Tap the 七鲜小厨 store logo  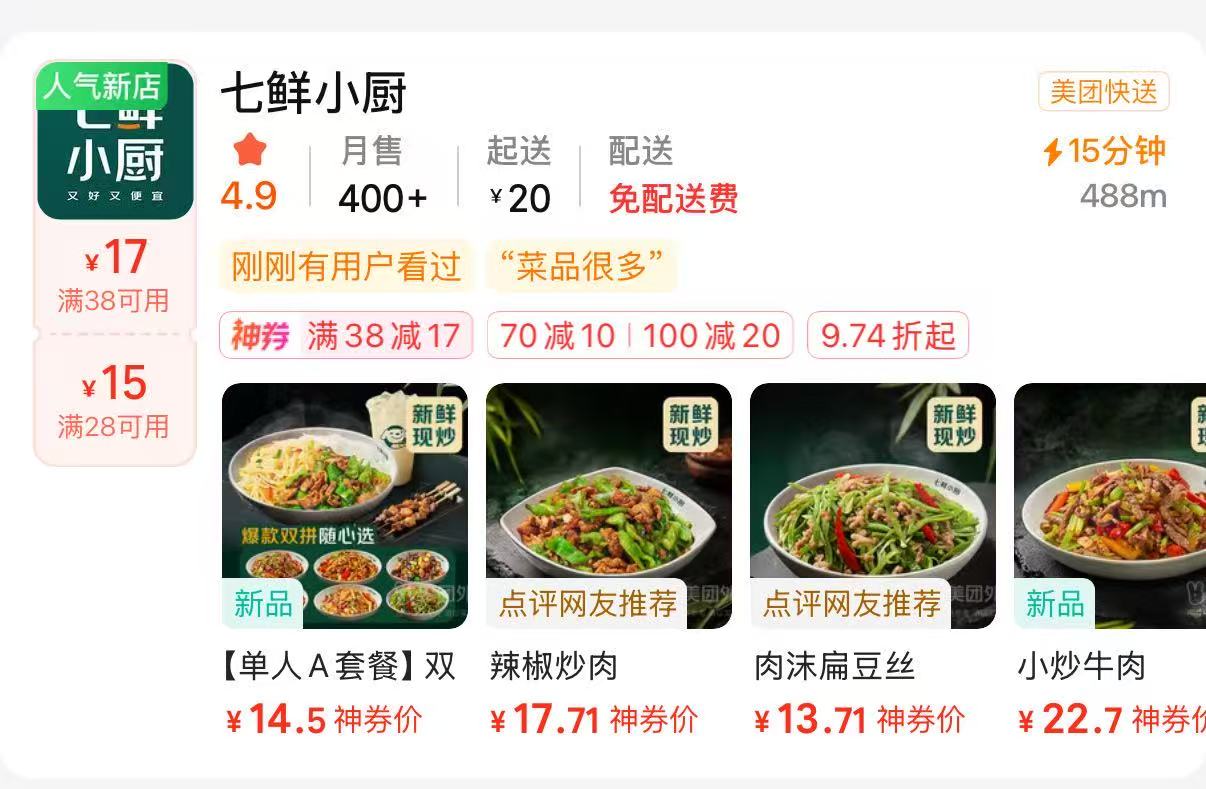pos(115,141)
